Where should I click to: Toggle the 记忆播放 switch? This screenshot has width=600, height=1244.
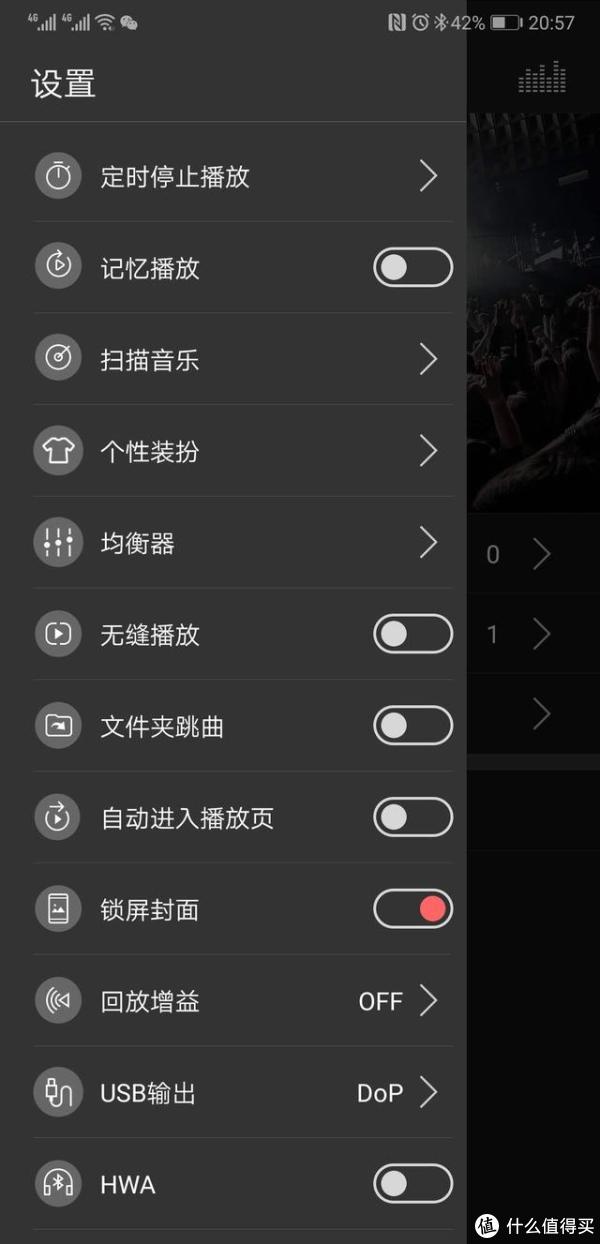pyautogui.click(x=412, y=268)
